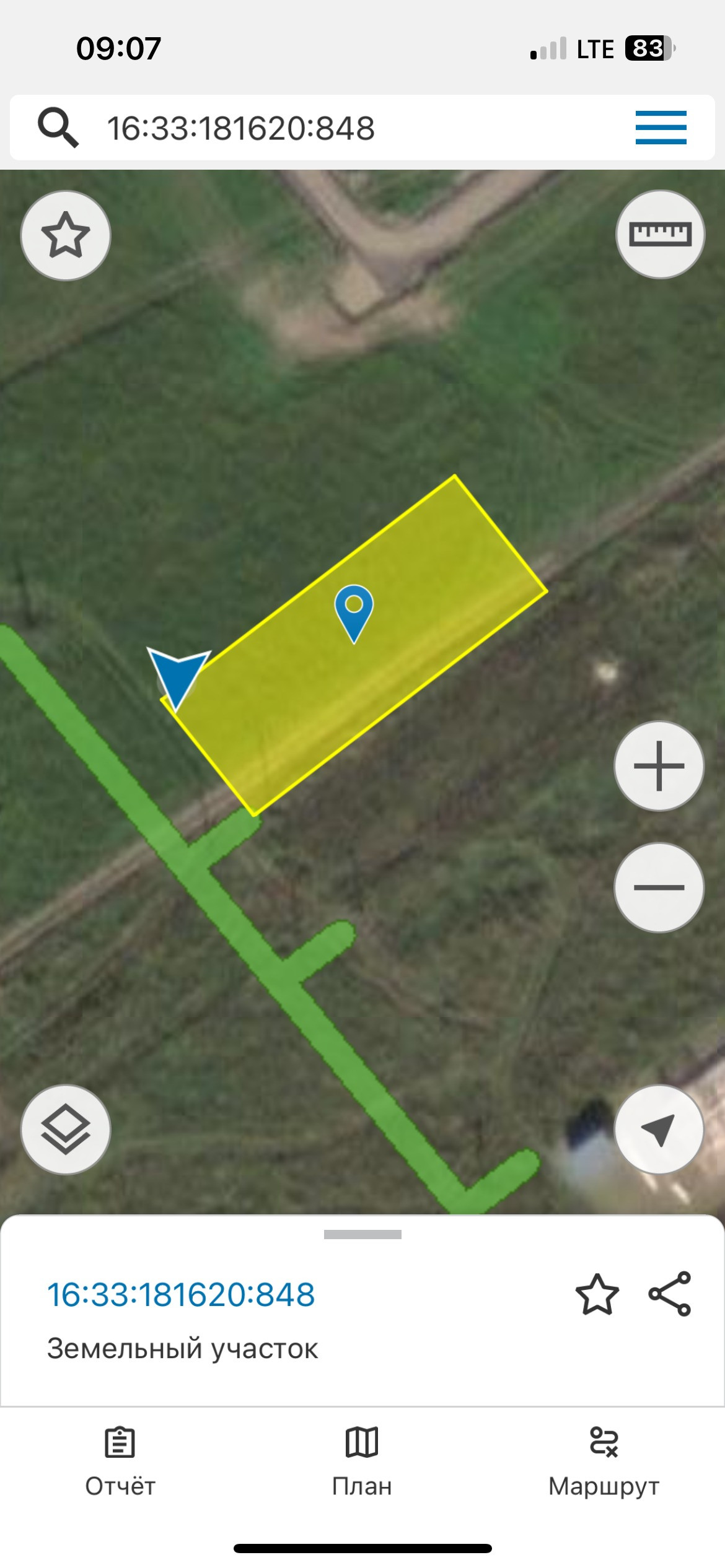Add the land parcel to favorites in the card
The image size is (725, 1568).
597,1294
